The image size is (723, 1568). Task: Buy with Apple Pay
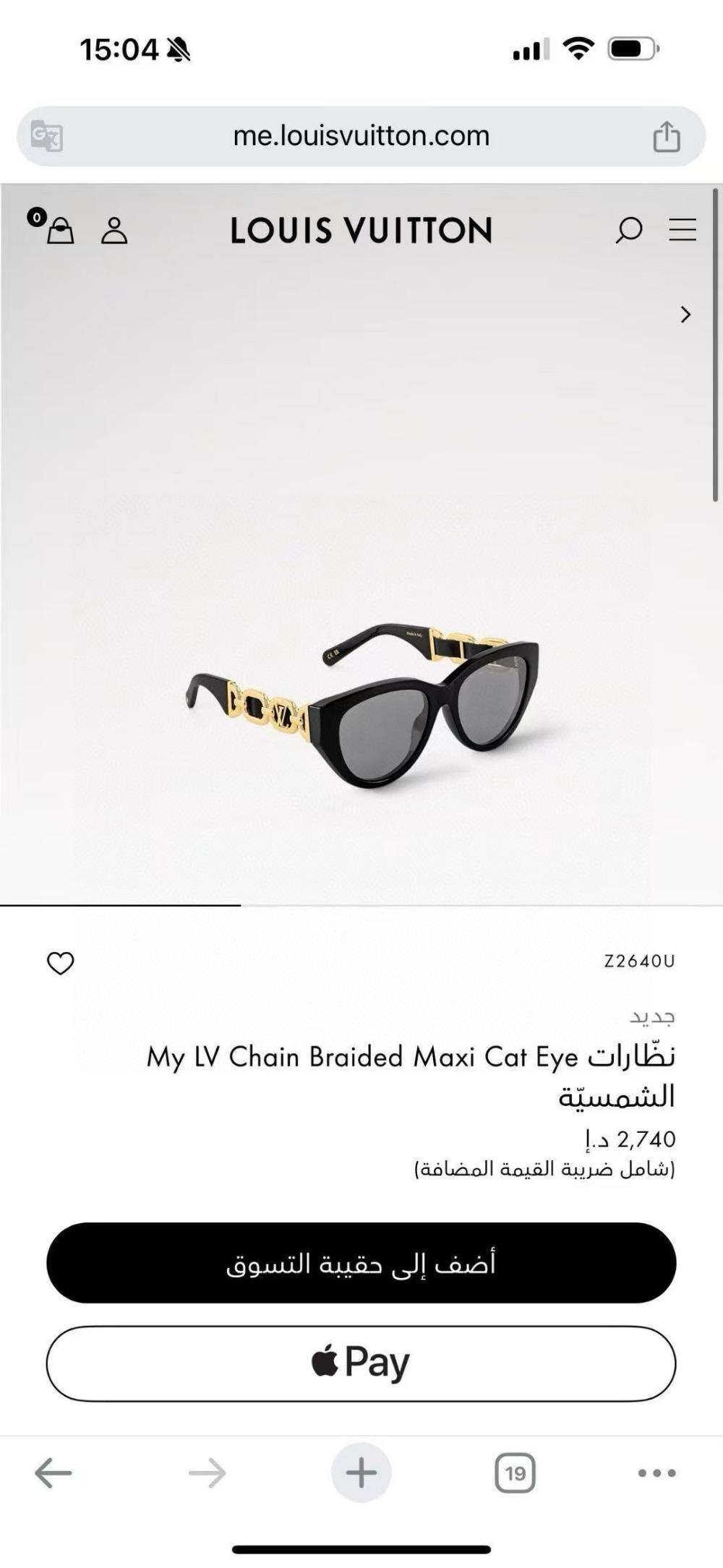pos(361,1363)
